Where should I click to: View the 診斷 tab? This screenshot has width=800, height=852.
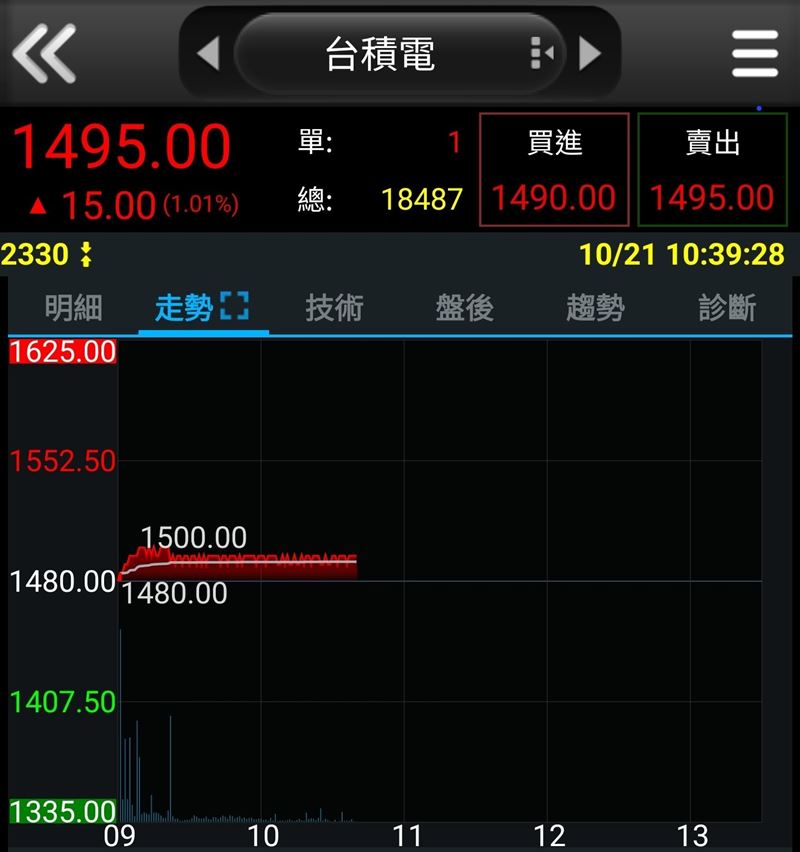tap(727, 308)
